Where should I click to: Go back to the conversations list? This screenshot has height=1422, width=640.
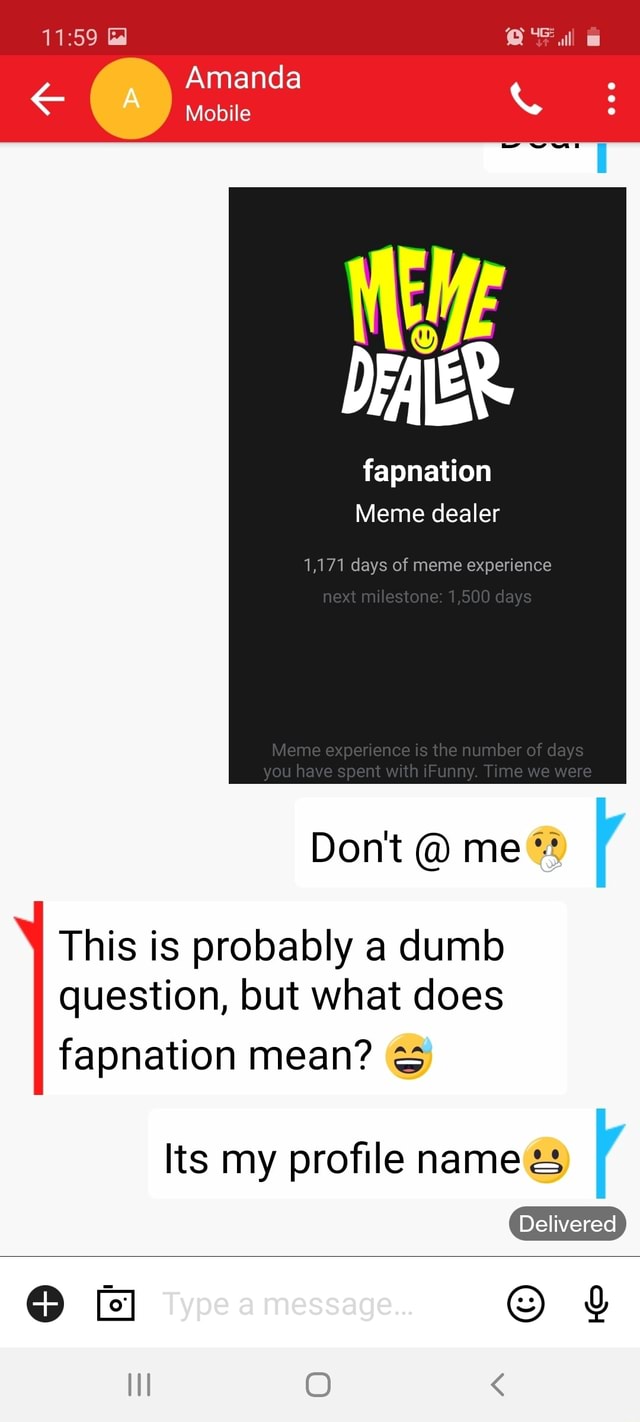[x=47, y=98]
